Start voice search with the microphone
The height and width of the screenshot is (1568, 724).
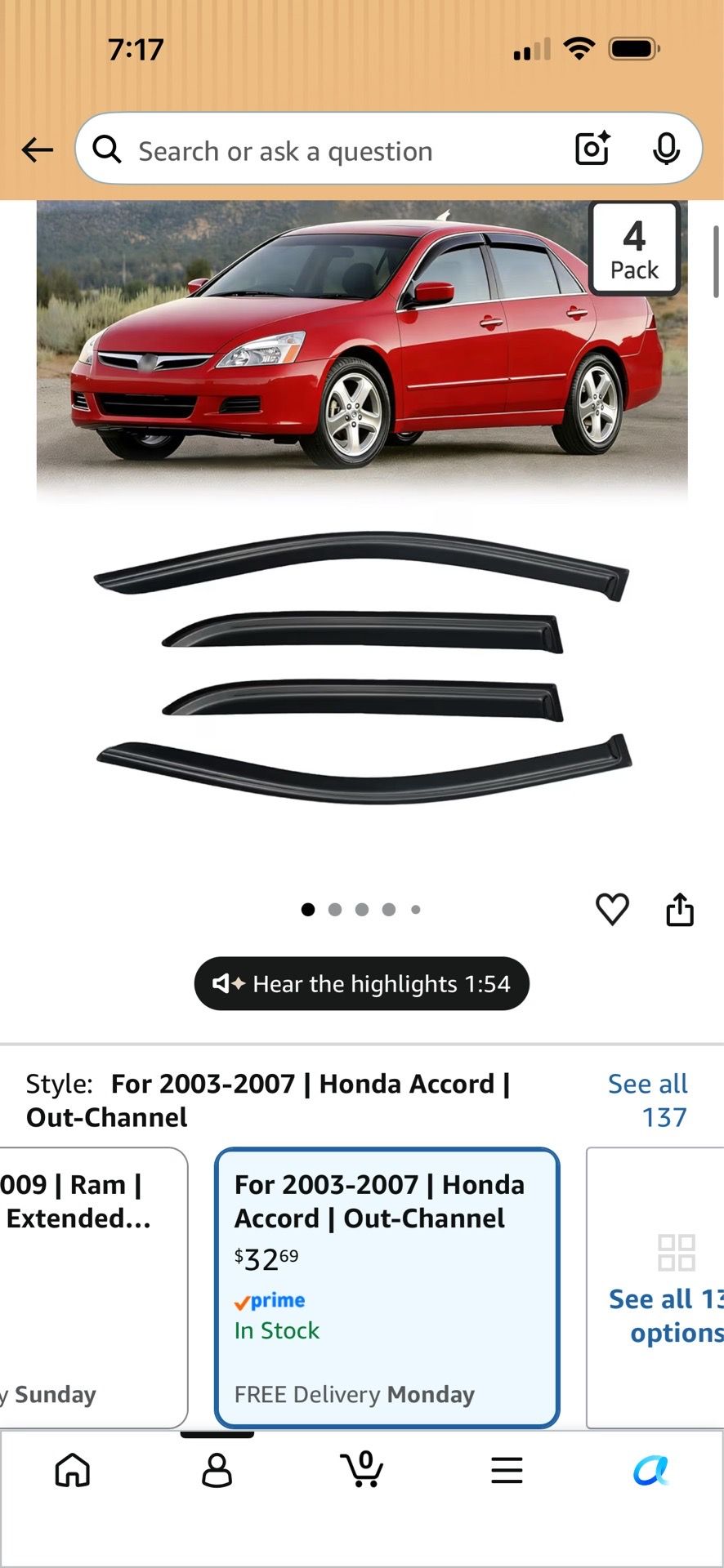click(667, 149)
